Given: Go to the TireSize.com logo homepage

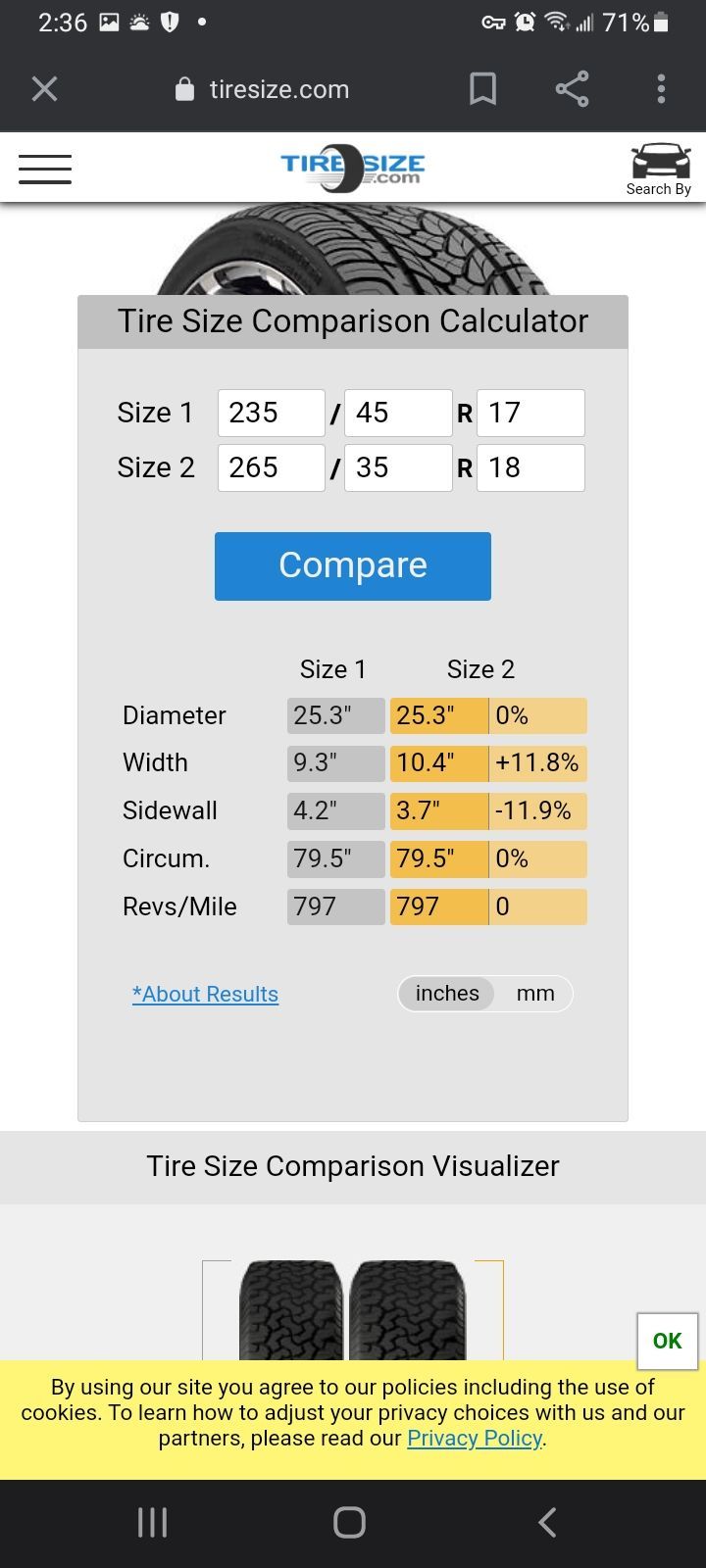Looking at the screenshot, I should pos(353,168).
